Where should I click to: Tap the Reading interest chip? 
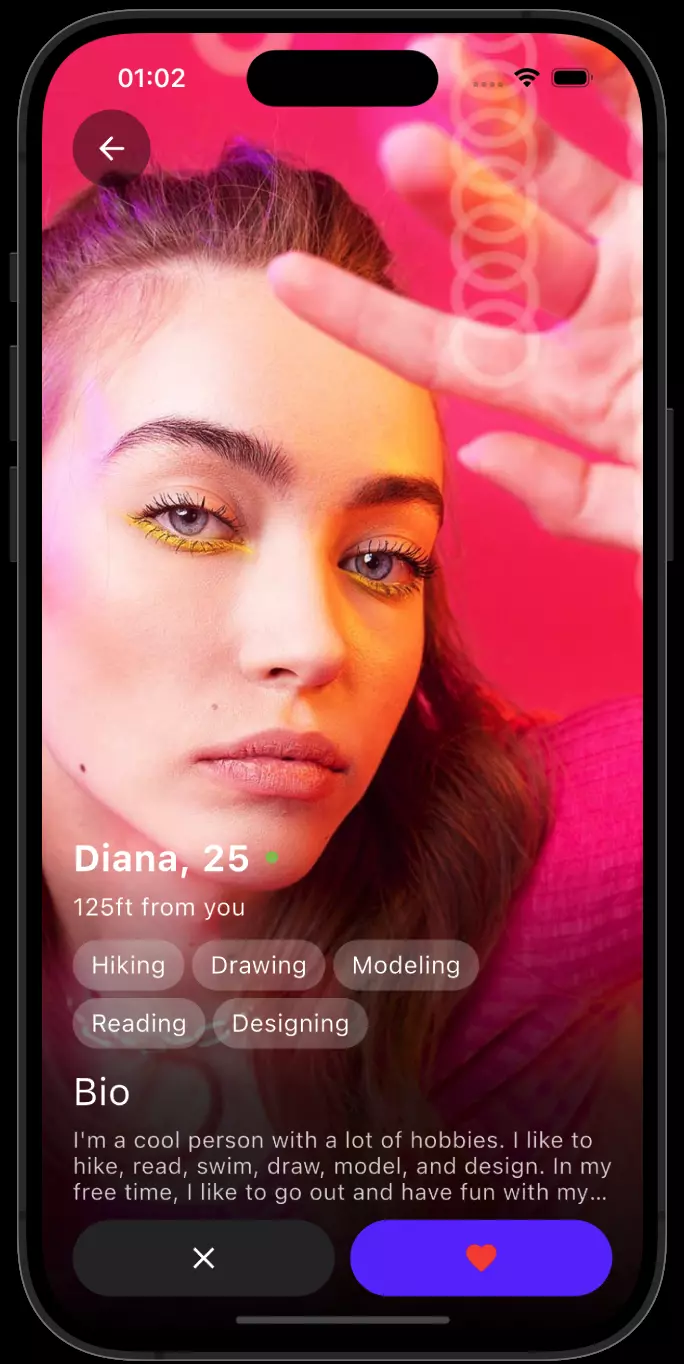coord(139,1023)
